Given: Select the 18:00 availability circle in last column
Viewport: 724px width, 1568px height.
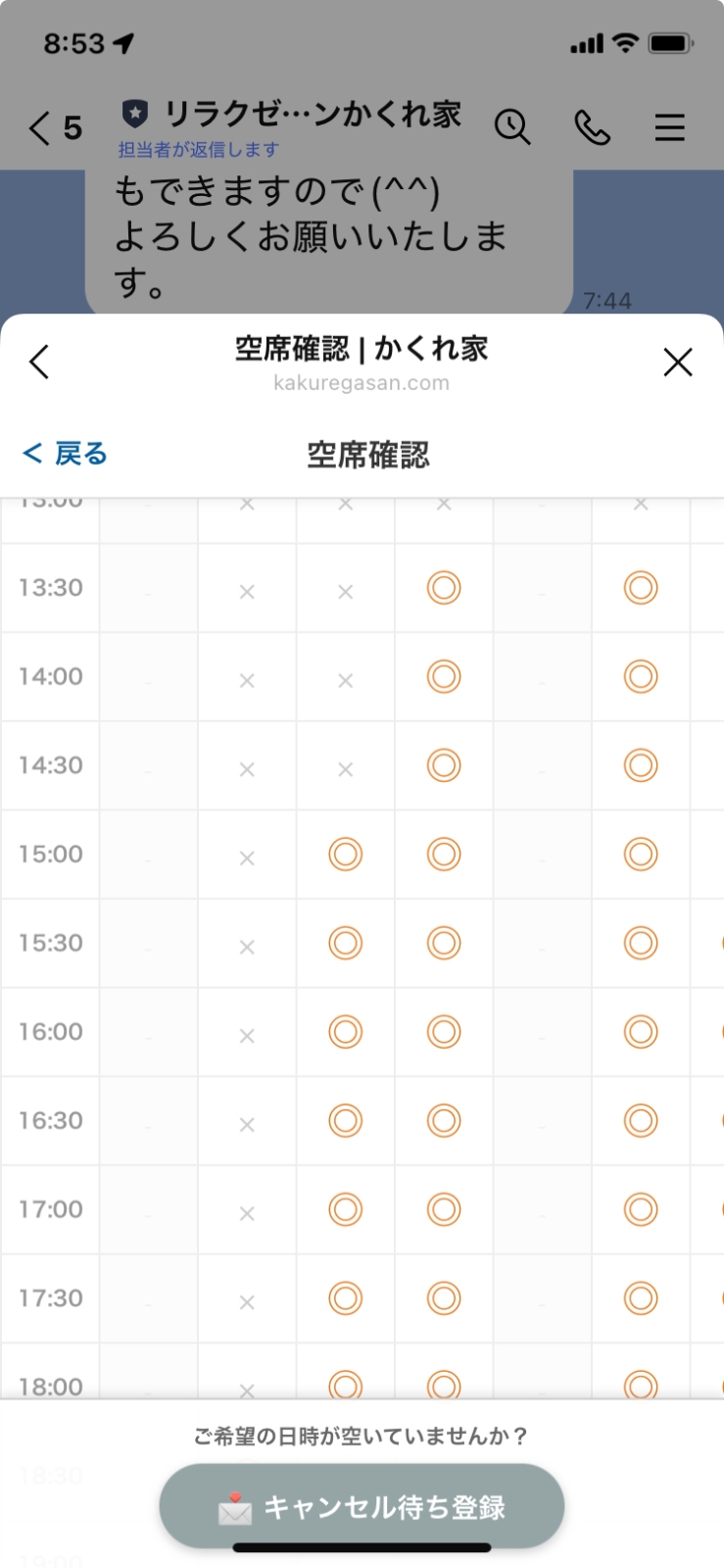Looking at the screenshot, I should [641, 1385].
